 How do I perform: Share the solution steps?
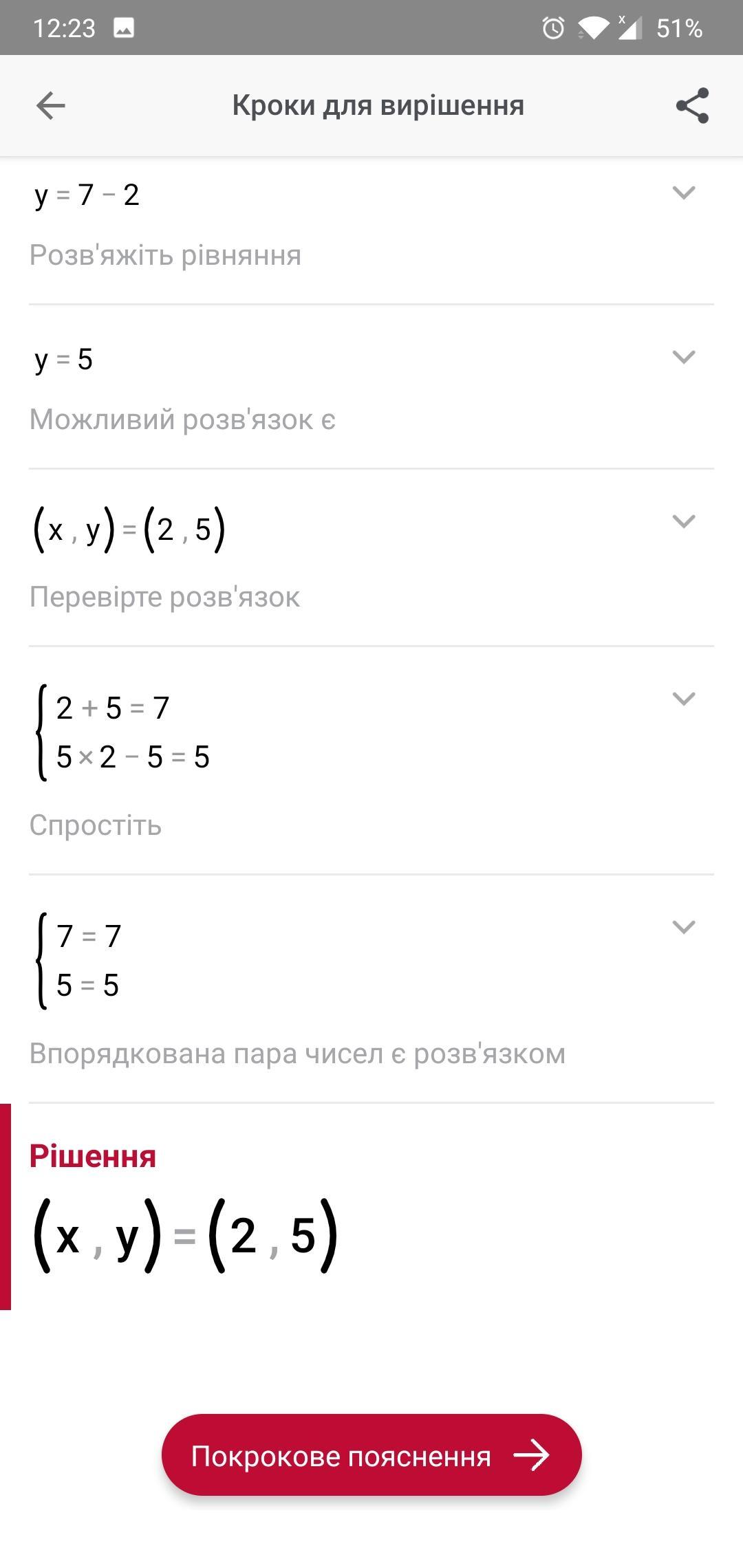pos(692,106)
